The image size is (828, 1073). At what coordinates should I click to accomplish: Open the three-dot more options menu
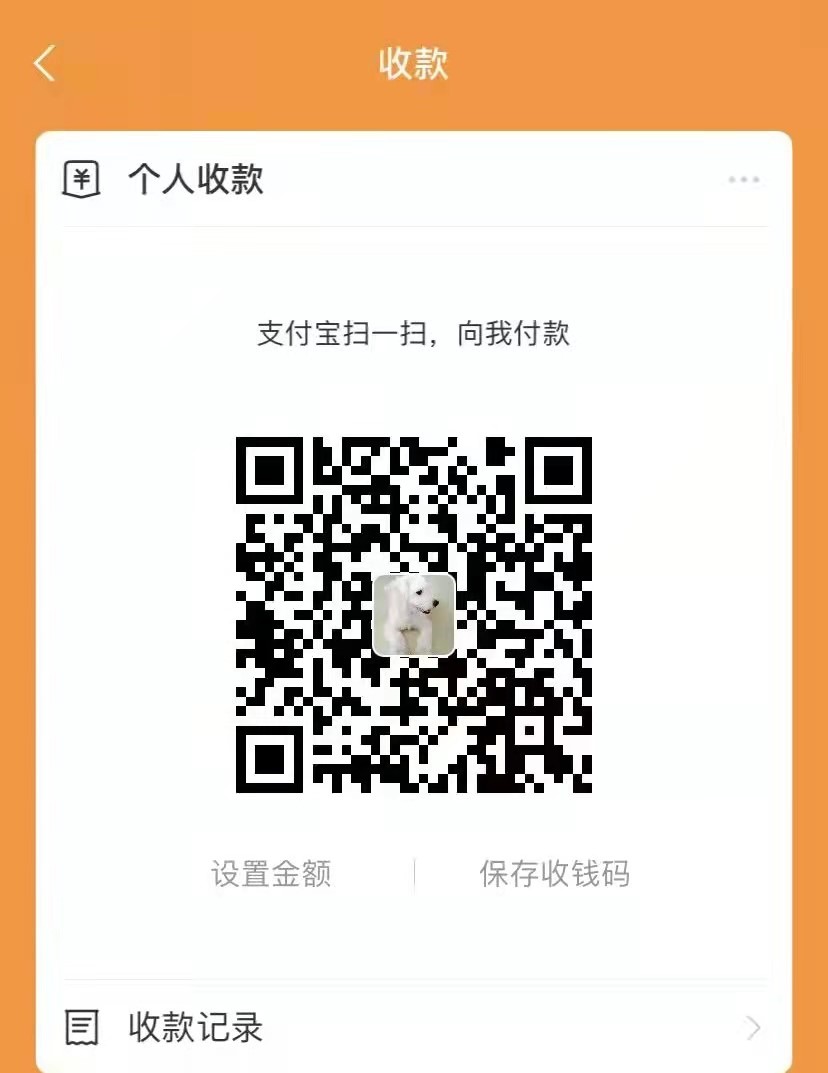(x=744, y=180)
